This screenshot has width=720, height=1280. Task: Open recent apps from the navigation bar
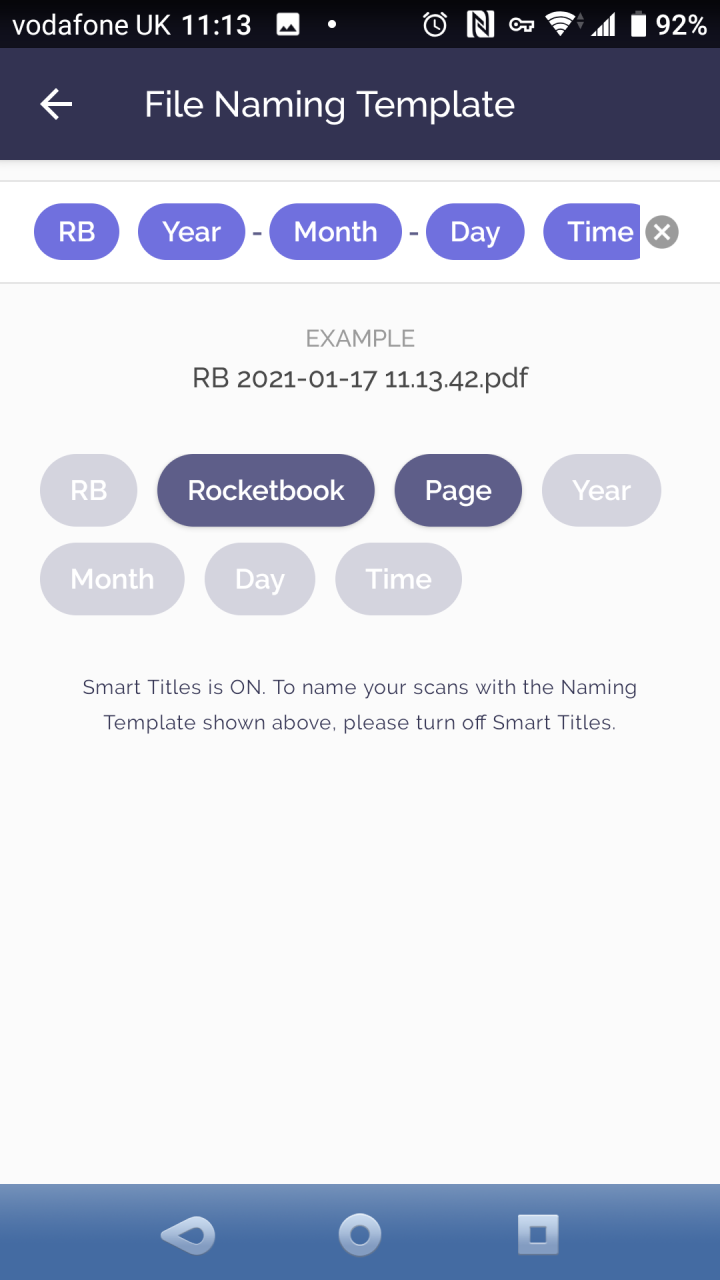pos(537,1234)
